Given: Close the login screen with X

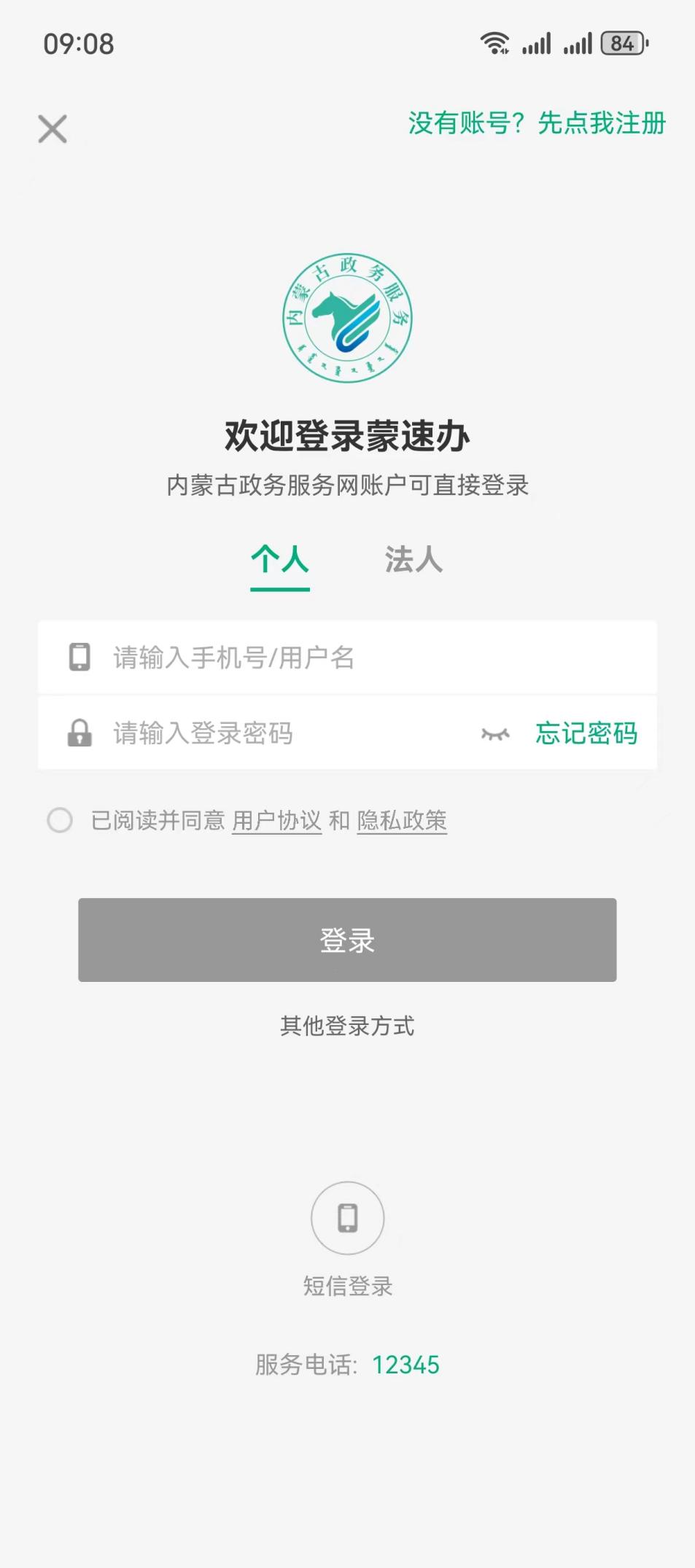Looking at the screenshot, I should pos(53,129).
